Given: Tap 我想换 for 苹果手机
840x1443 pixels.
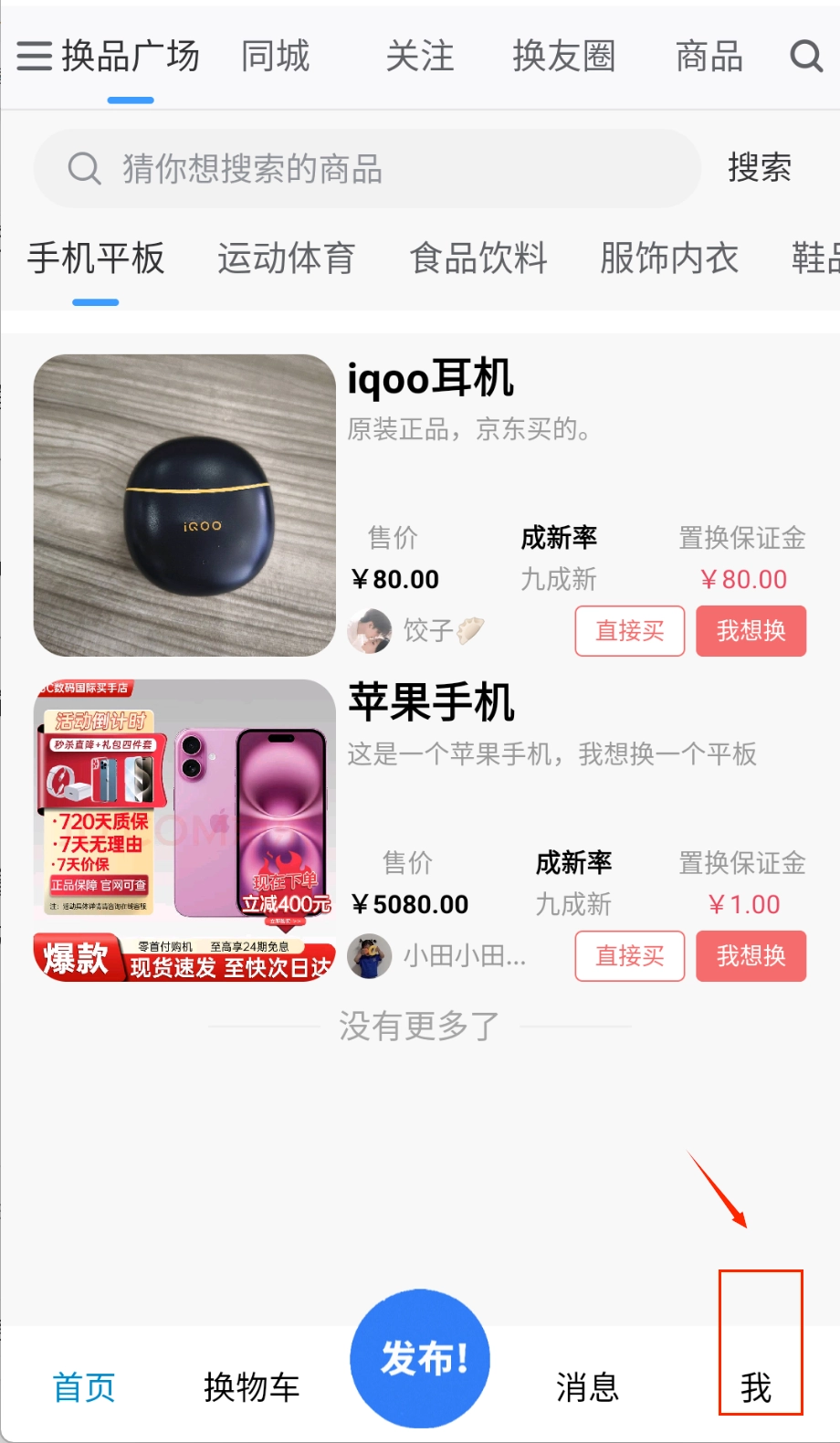Looking at the screenshot, I should pos(751,956).
